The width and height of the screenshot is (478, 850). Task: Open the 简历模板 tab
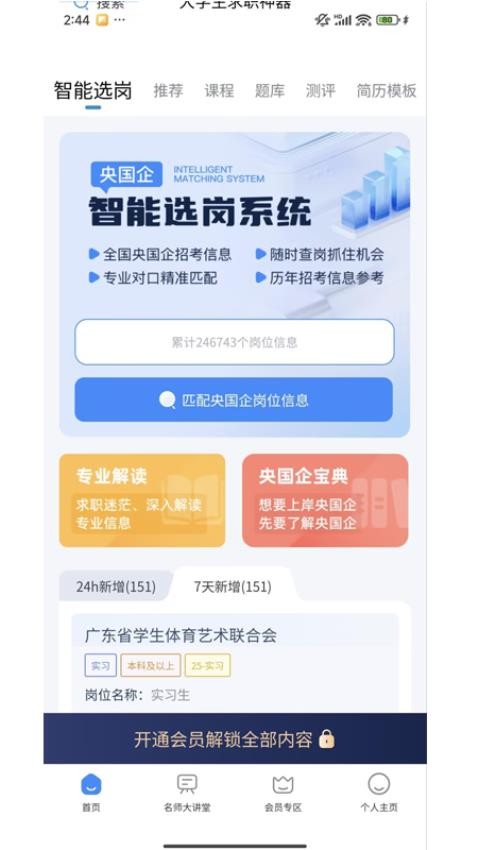pos(386,91)
